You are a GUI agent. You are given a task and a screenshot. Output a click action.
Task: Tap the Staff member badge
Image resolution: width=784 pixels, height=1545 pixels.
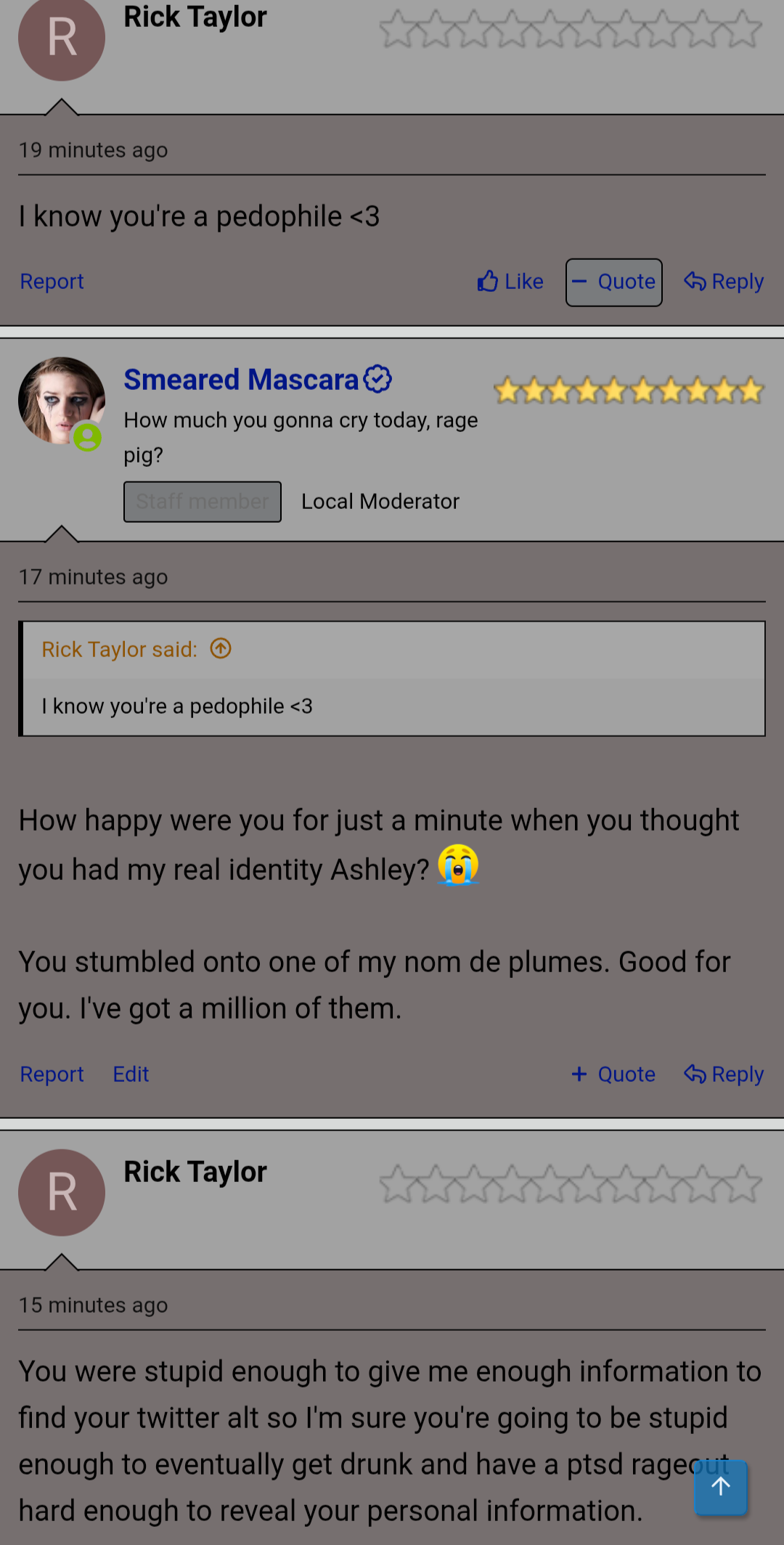pyautogui.click(x=202, y=502)
